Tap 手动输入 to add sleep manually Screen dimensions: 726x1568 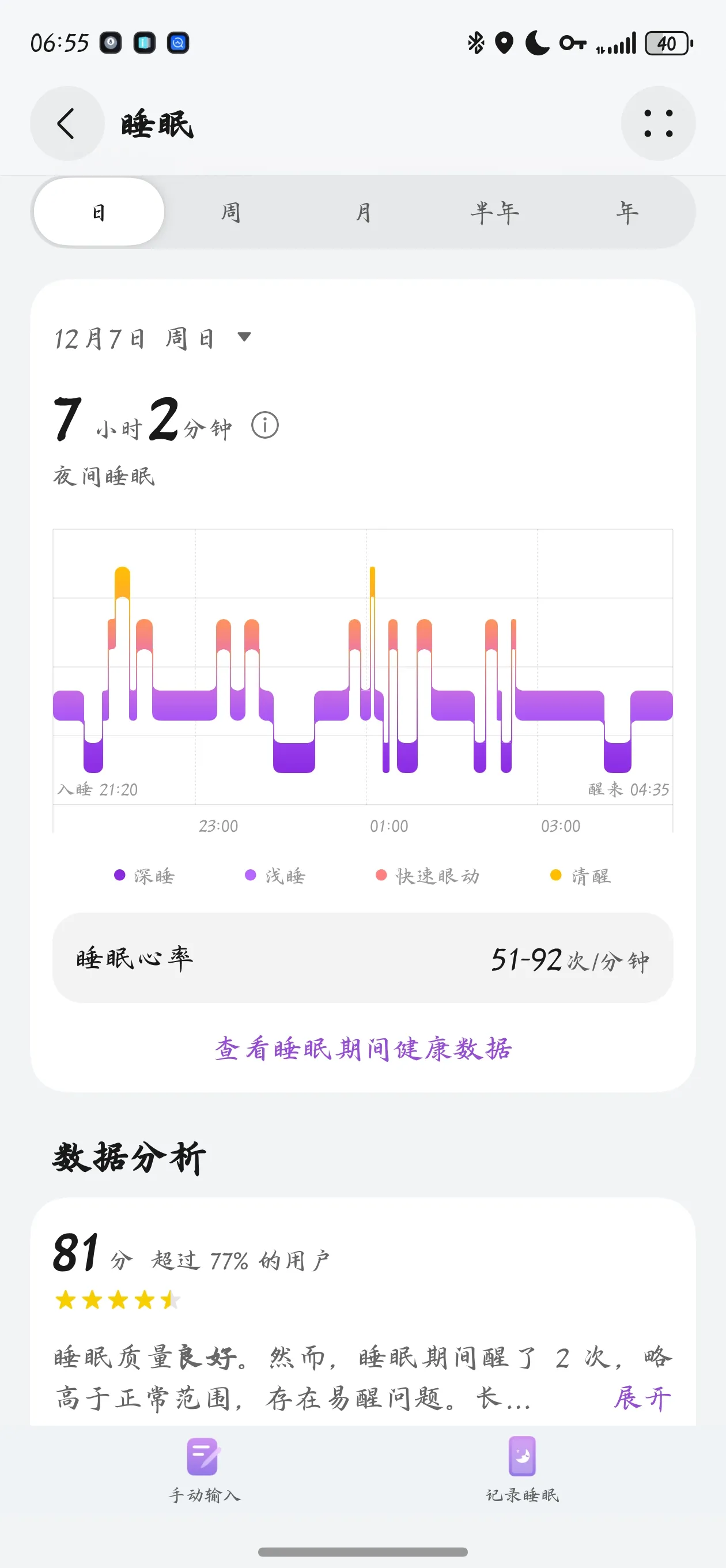[205, 1469]
